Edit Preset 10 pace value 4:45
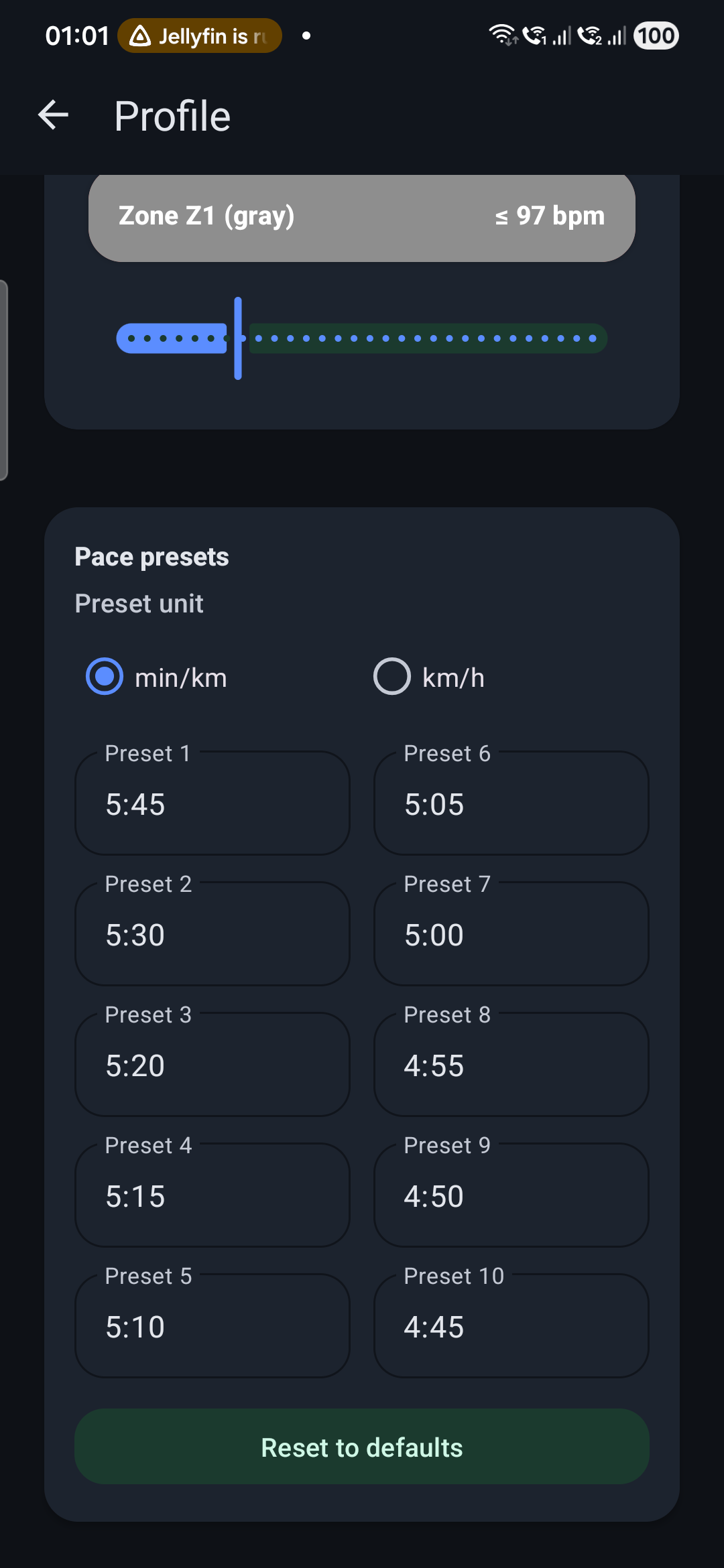 [x=511, y=1327]
